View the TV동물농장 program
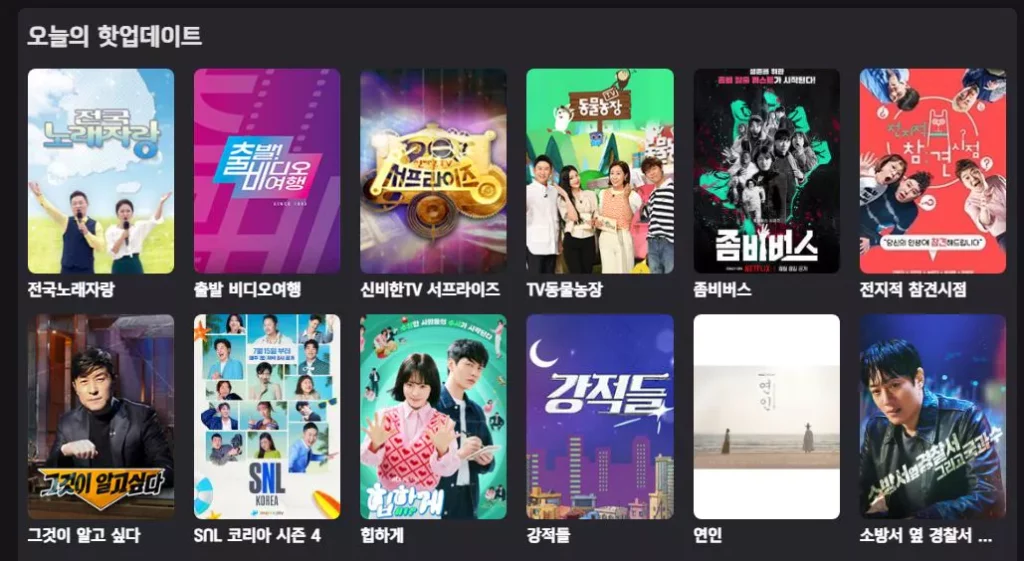The image size is (1024, 561). point(600,171)
